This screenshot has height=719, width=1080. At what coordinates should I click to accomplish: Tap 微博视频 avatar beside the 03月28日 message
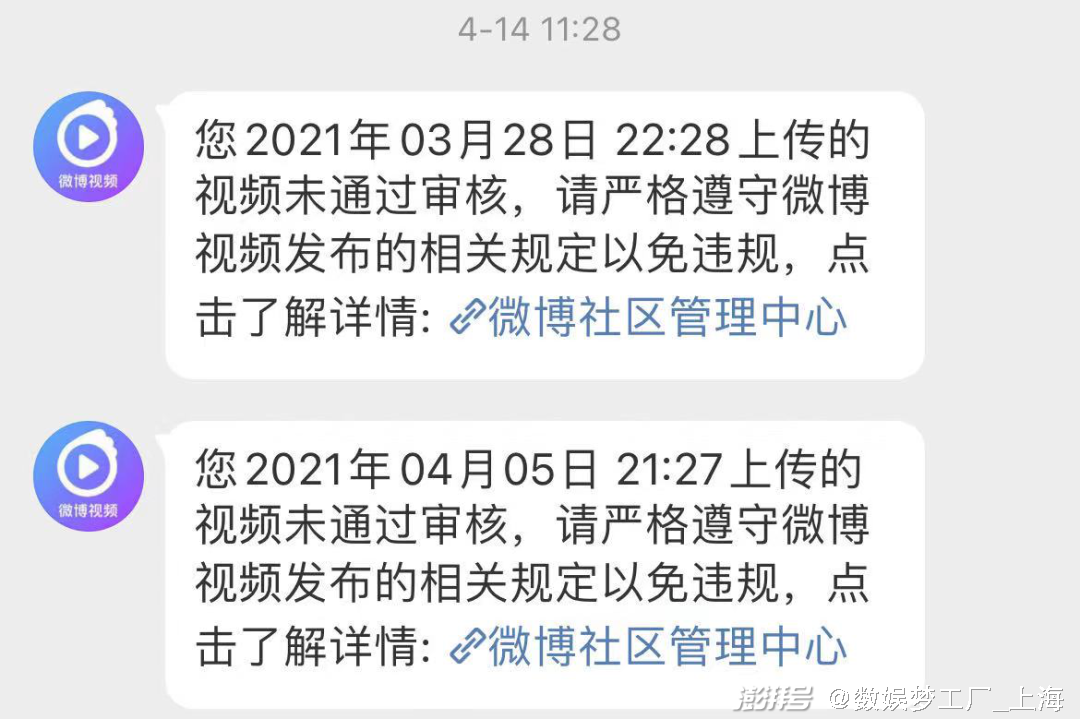[x=88, y=146]
